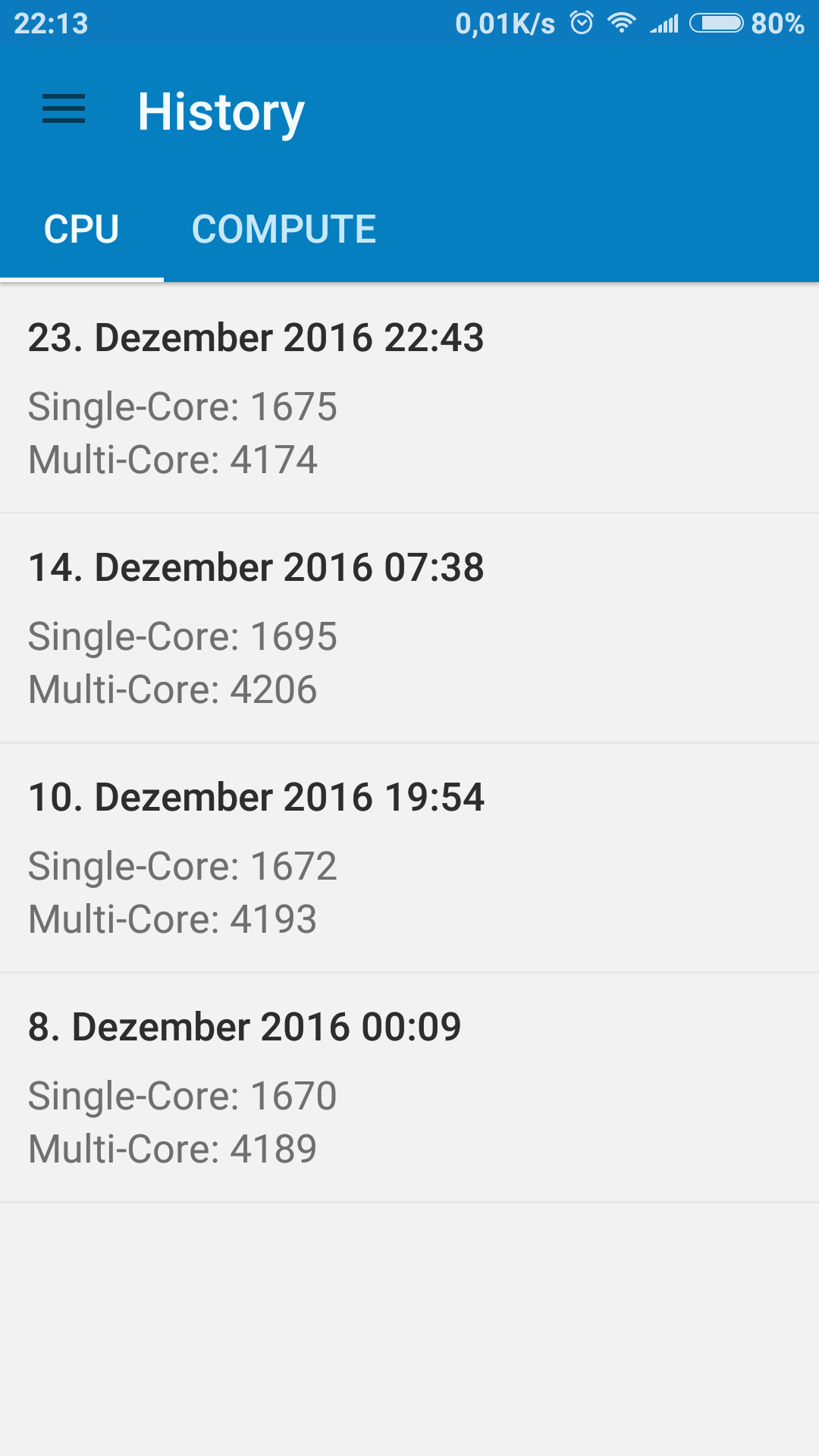View the 10. Dezember 2016 19:54 result
819x1456 pixels.
tap(409, 858)
